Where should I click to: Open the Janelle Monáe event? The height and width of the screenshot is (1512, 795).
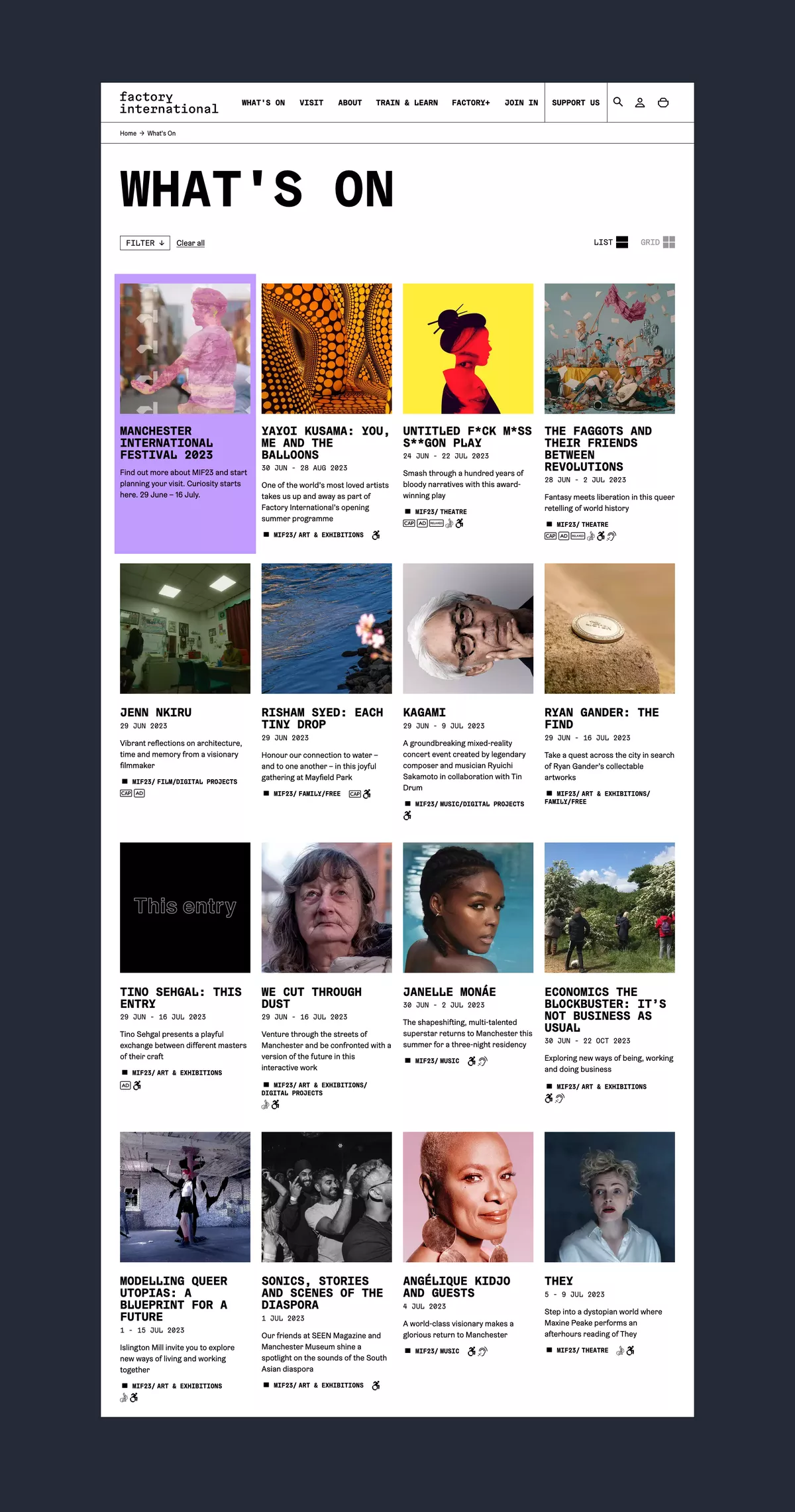[449, 992]
